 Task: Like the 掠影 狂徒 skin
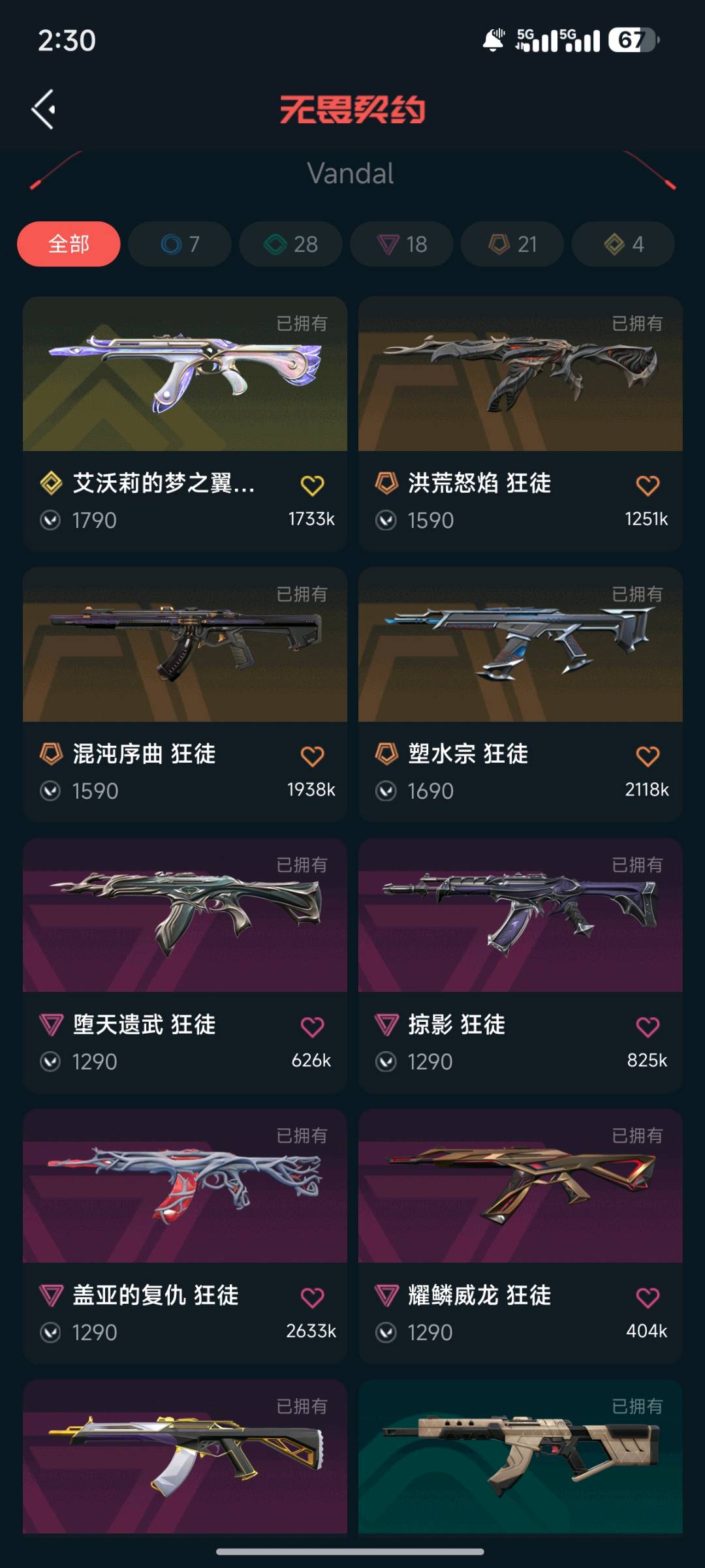648,1027
